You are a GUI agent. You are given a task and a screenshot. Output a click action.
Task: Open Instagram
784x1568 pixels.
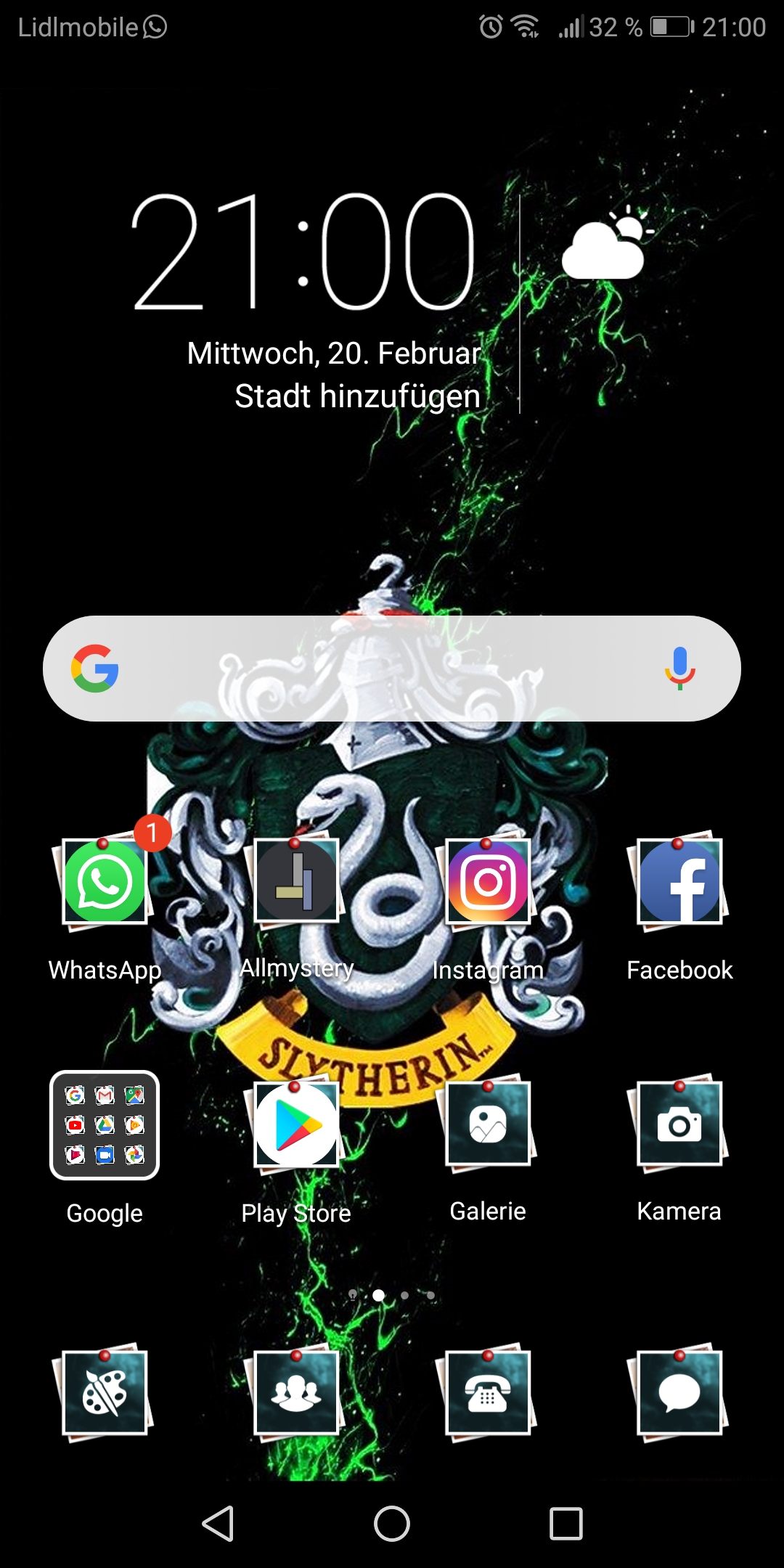click(x=488, y=882)
